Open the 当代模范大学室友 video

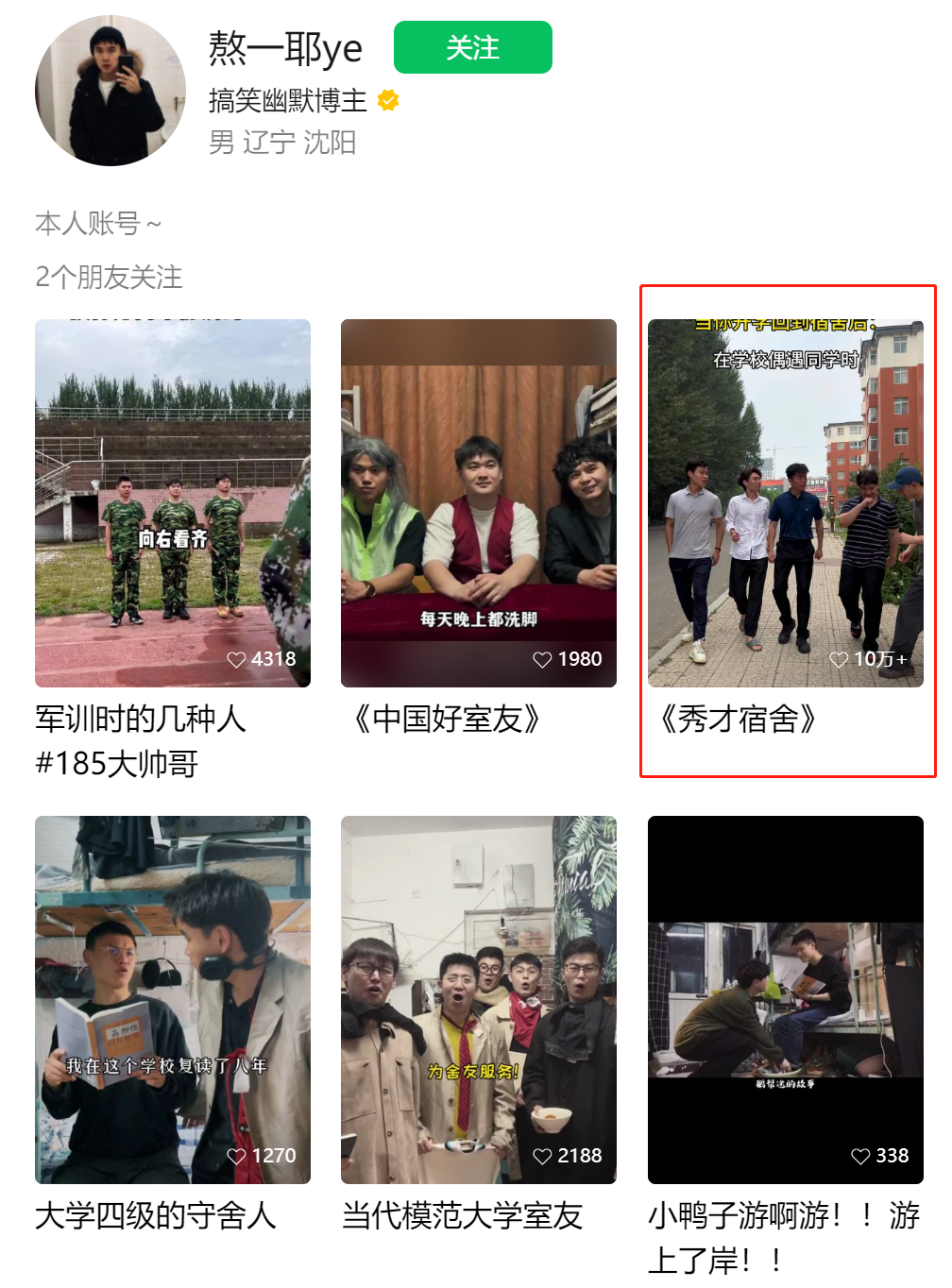[x=478, y=999]
